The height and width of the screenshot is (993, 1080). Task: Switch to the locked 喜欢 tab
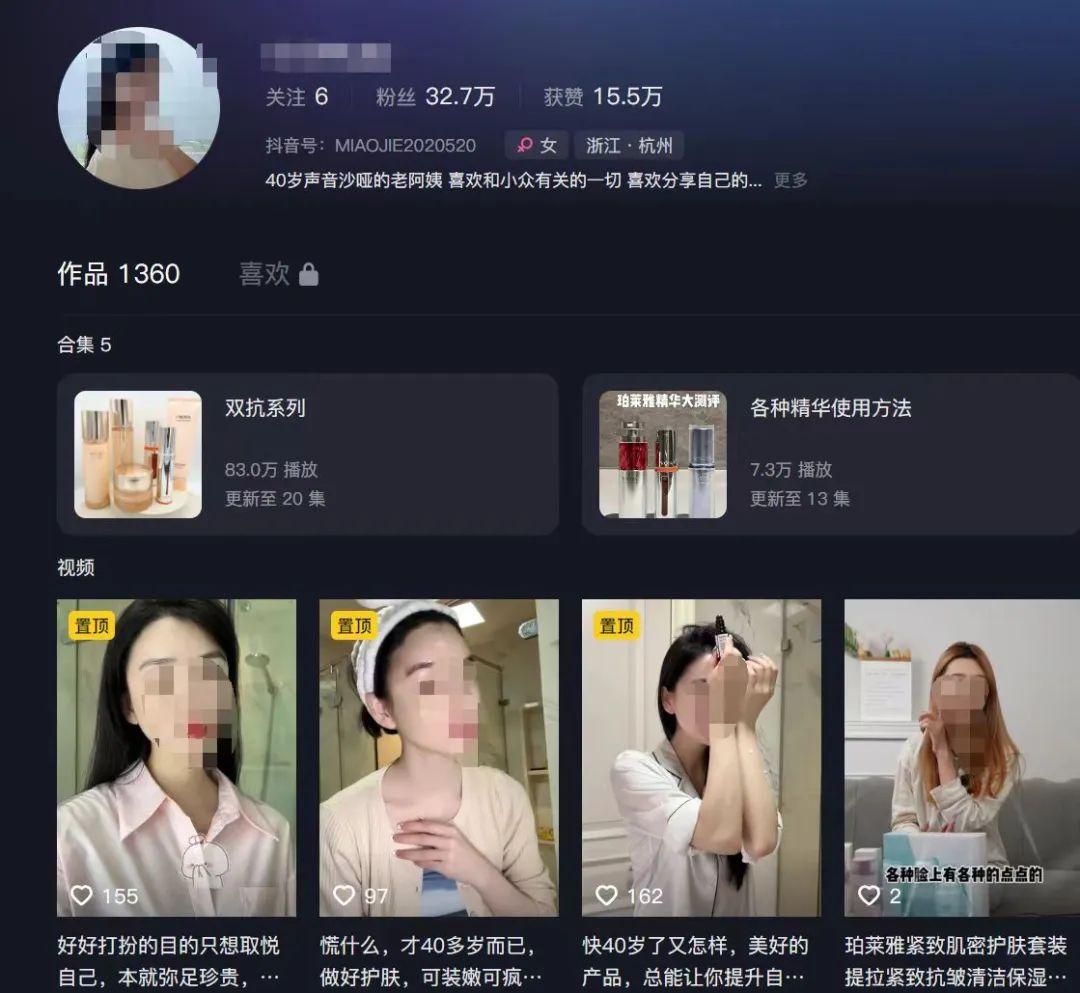[x=277, y=274]
